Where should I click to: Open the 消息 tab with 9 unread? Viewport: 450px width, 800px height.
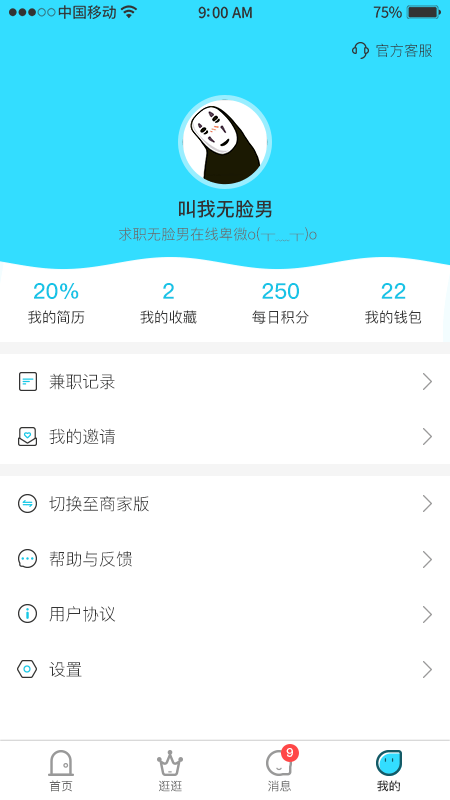(x=280, y=771)
